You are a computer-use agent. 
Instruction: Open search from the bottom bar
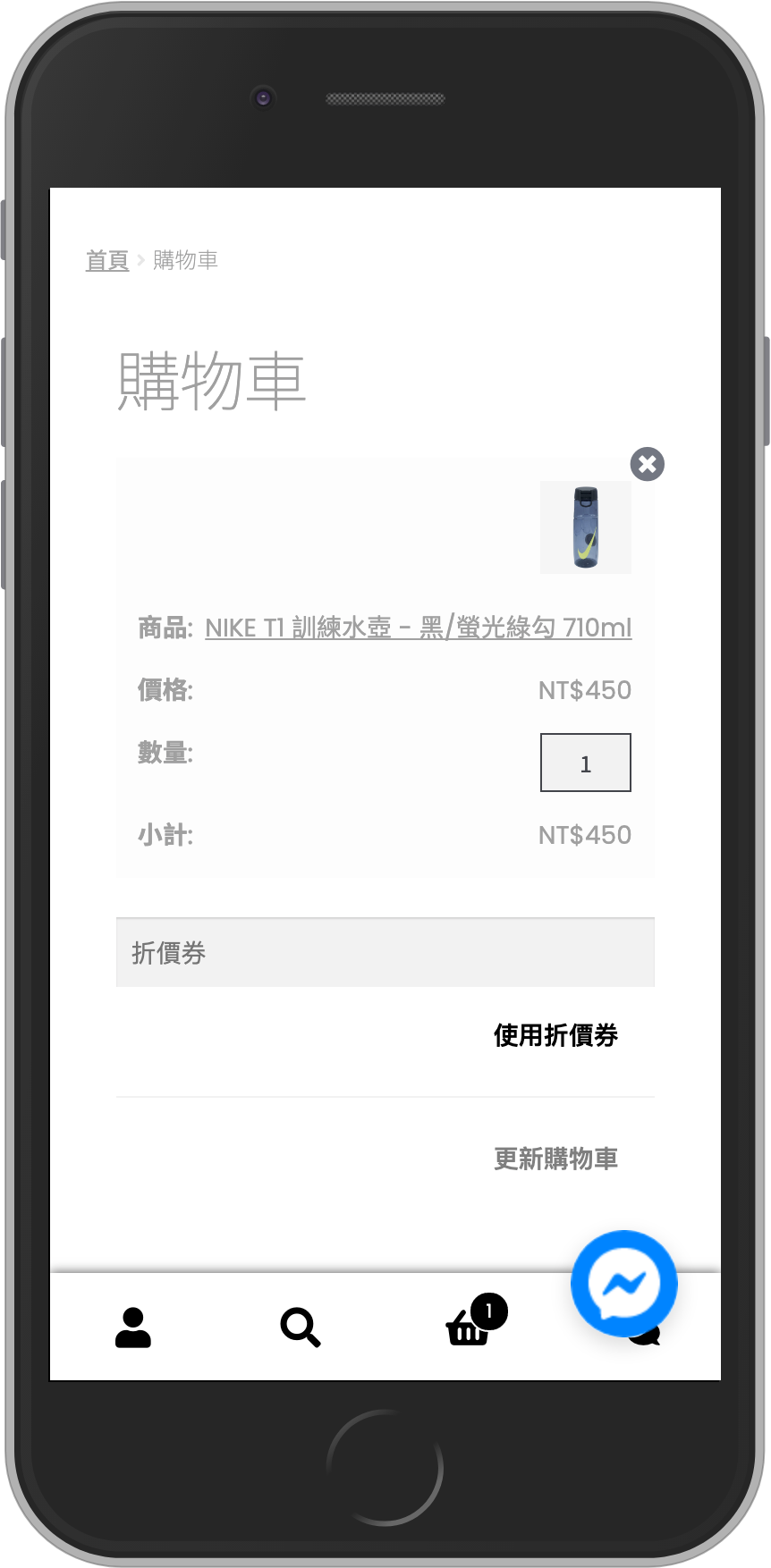300,1328
